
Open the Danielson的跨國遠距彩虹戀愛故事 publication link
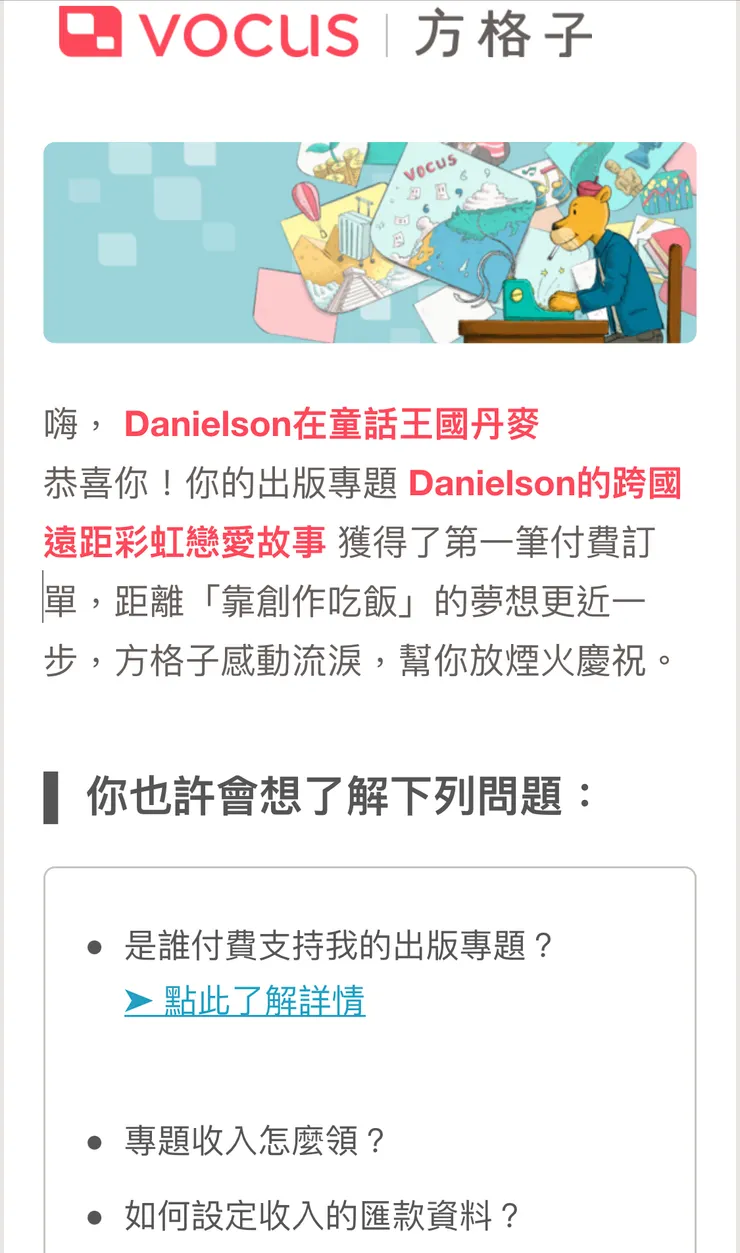tap(545, 485)
